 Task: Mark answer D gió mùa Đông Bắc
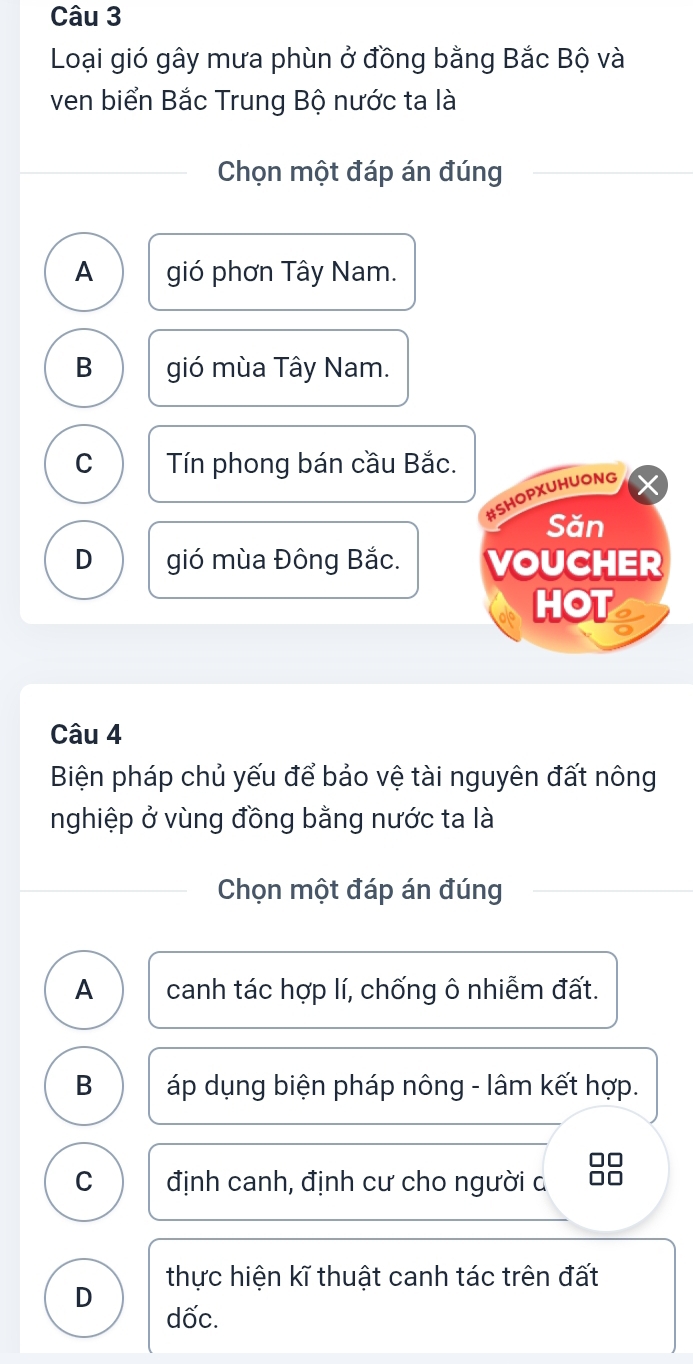(x=85, y=560)
